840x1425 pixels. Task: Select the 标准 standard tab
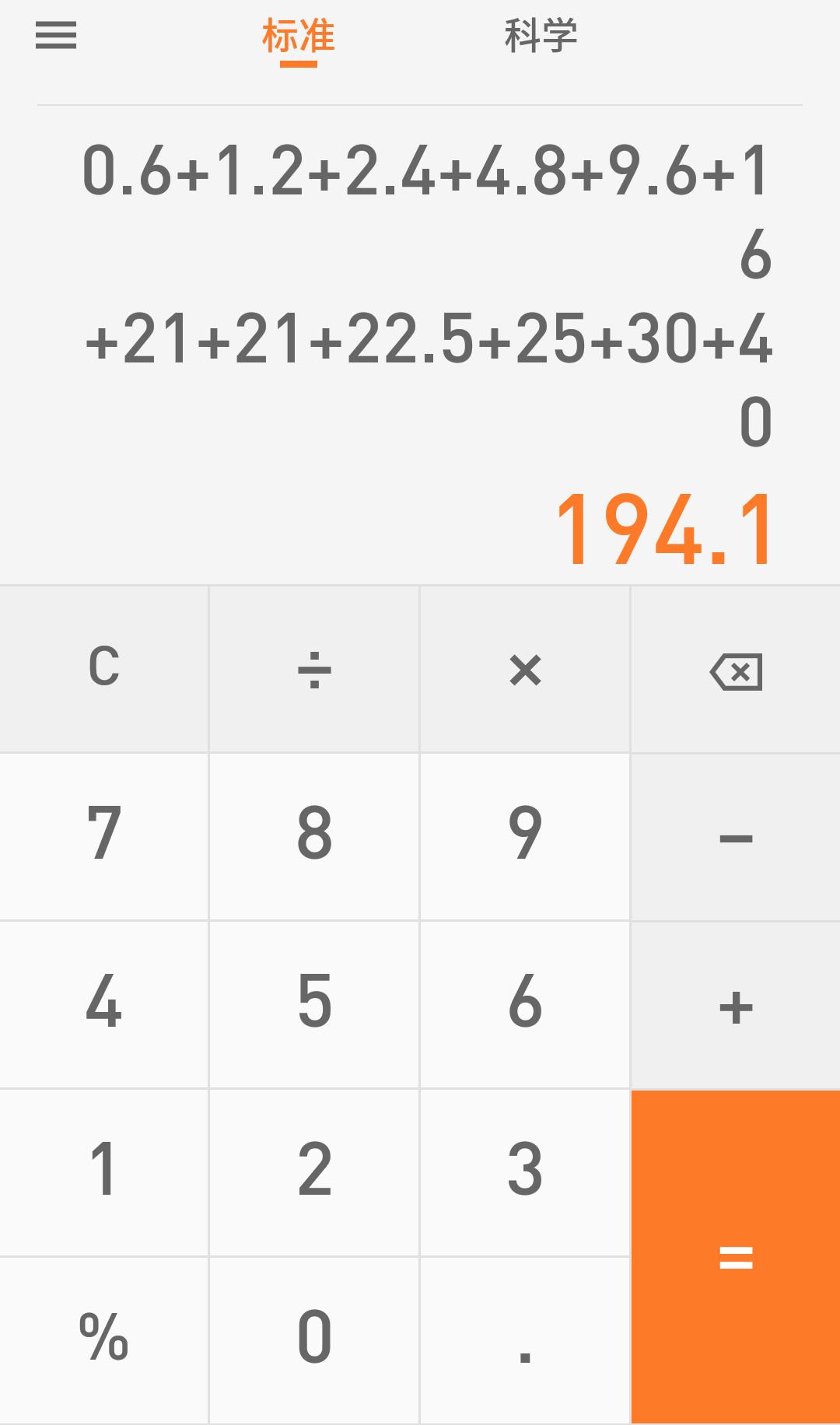[298, 36]
